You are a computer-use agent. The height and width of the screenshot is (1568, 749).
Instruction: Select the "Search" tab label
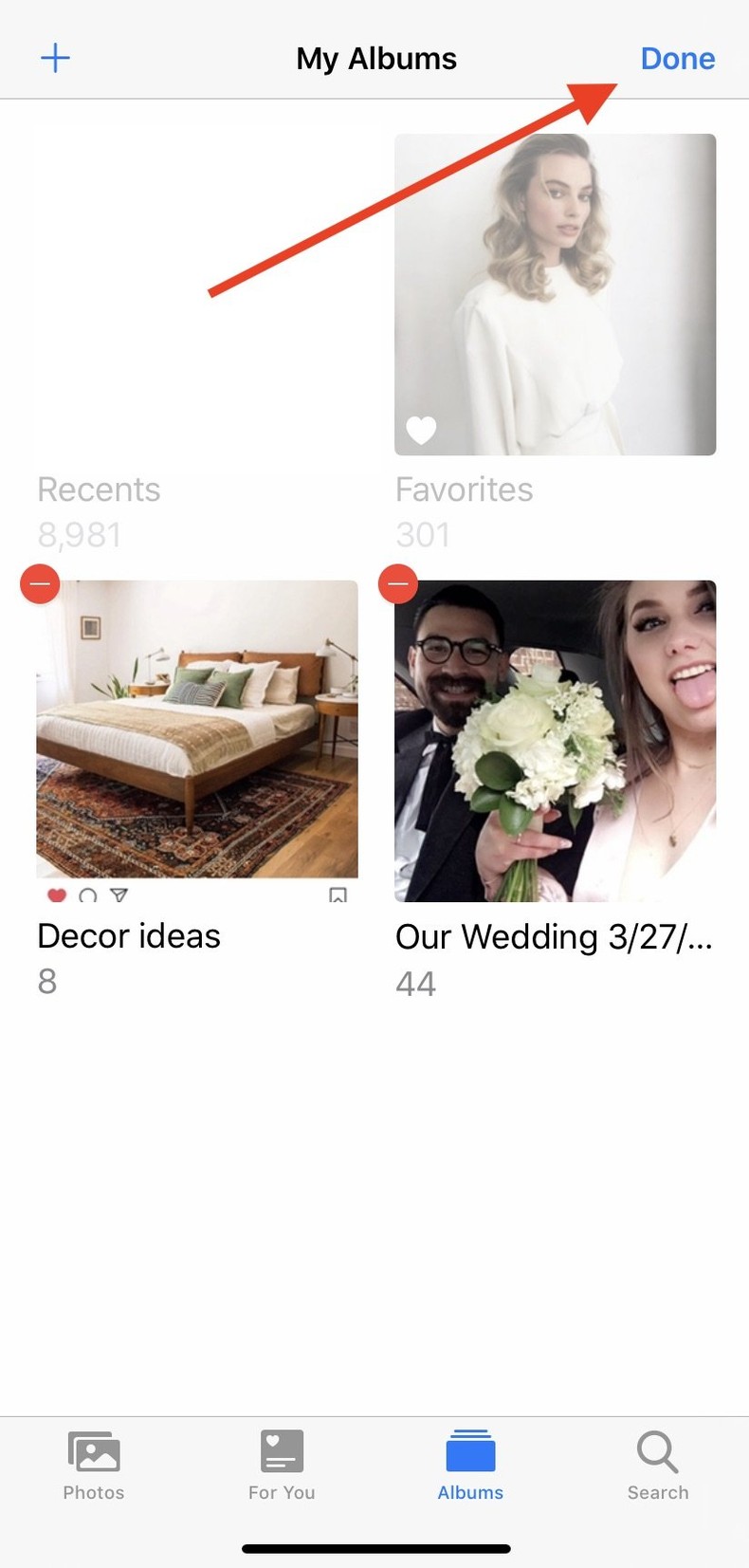pyautogui.click(x=656, y=1491)
